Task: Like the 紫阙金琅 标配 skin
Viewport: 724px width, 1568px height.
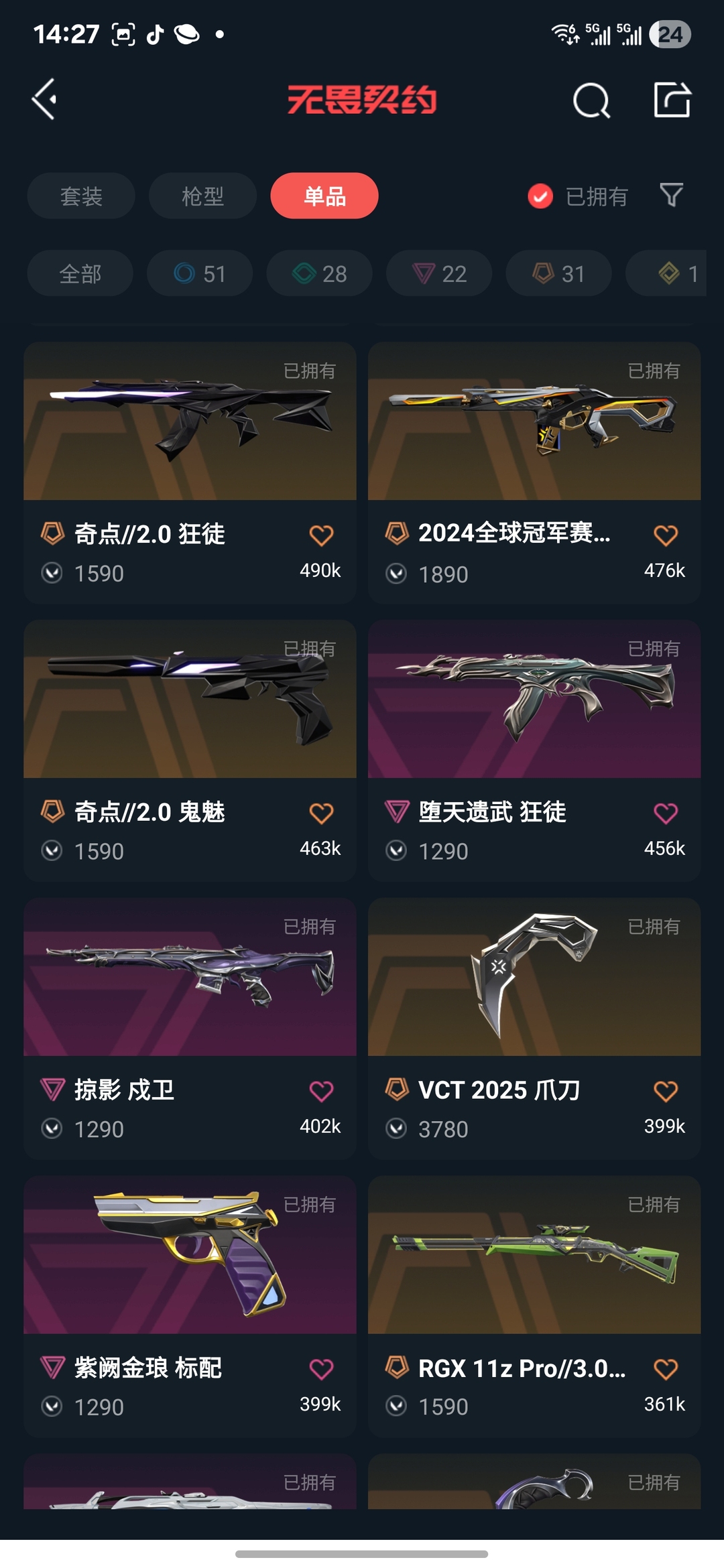Action: click(321, 1369)
